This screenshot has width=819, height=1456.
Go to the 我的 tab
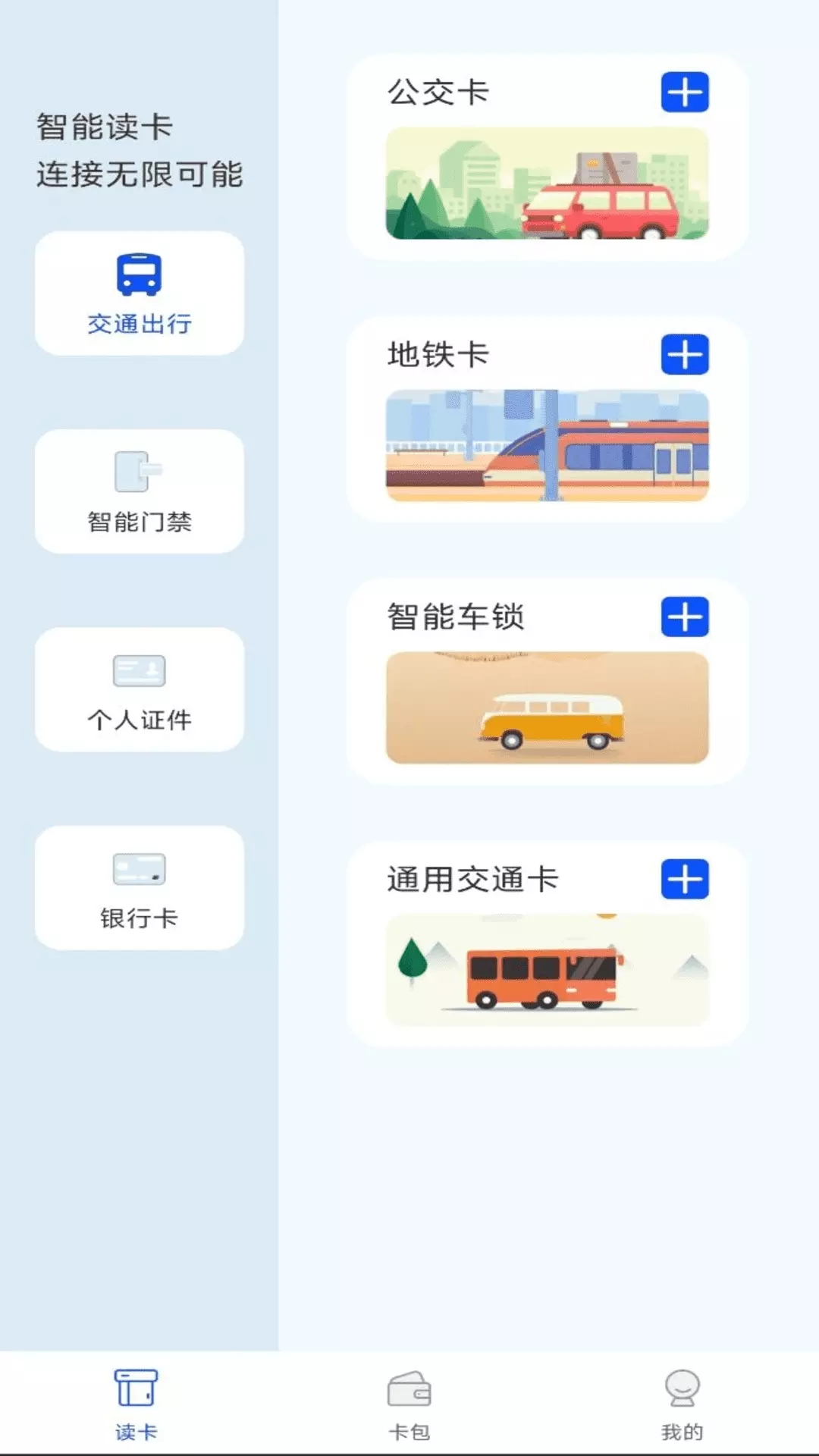(682, 1404)
